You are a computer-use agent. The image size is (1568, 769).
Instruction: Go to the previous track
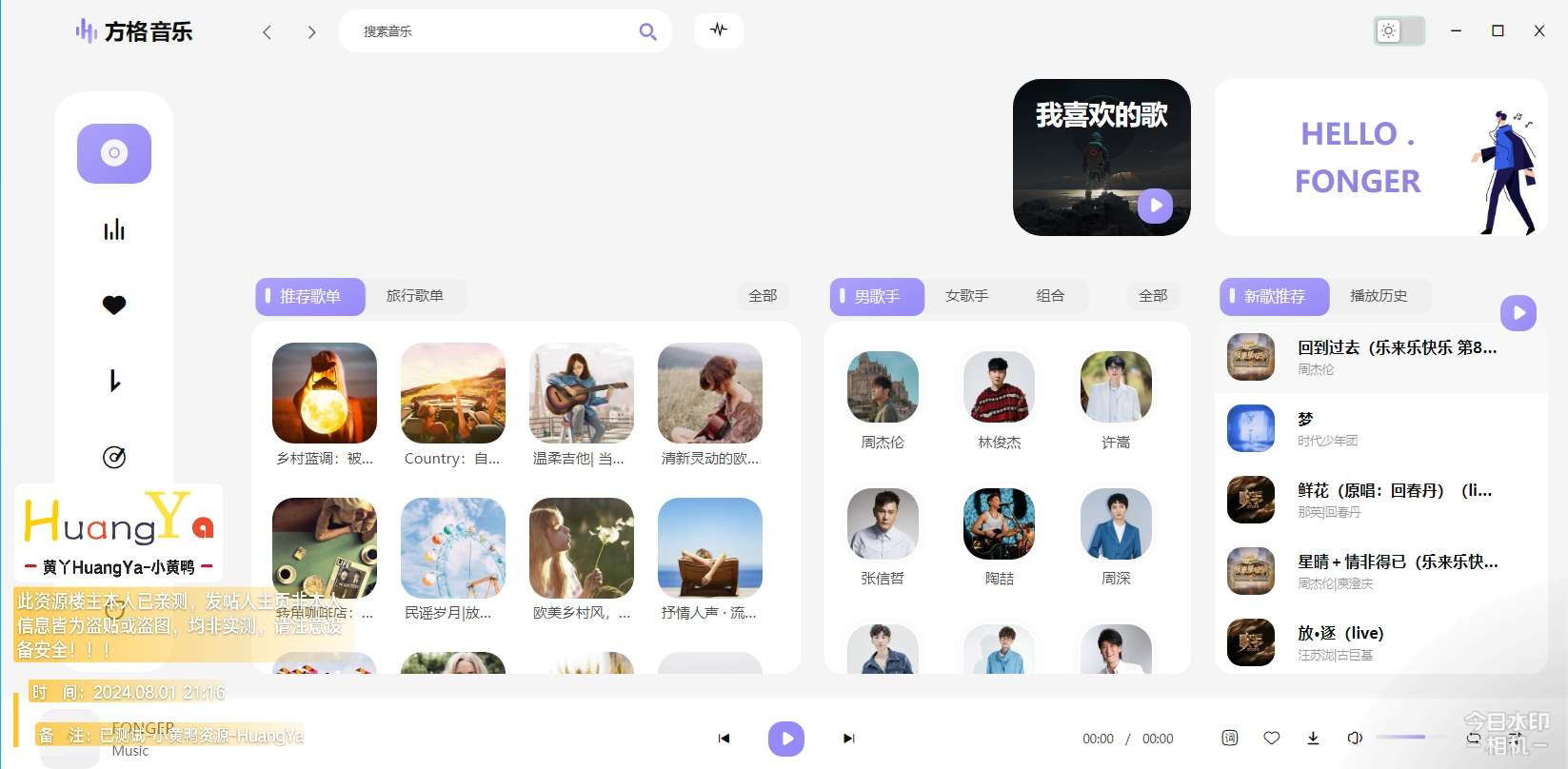pyautogui.click(x=724, y=739)
